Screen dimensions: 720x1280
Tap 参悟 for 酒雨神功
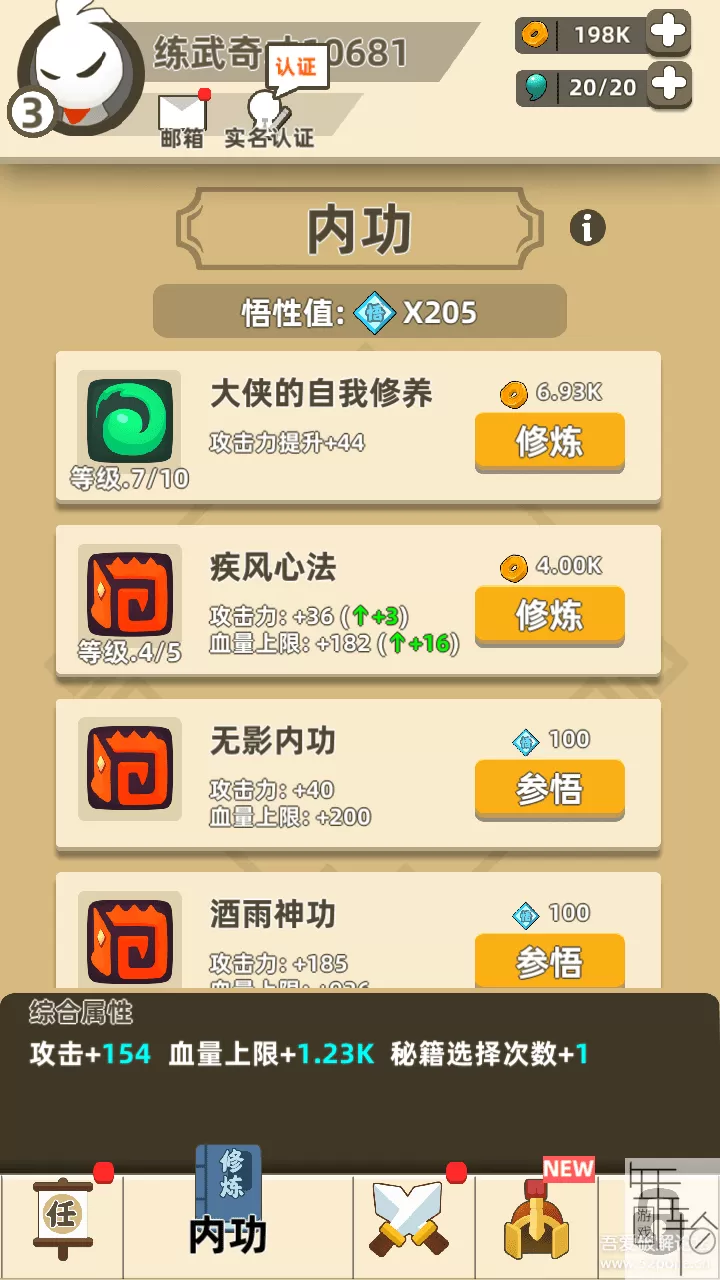point(549,961)
